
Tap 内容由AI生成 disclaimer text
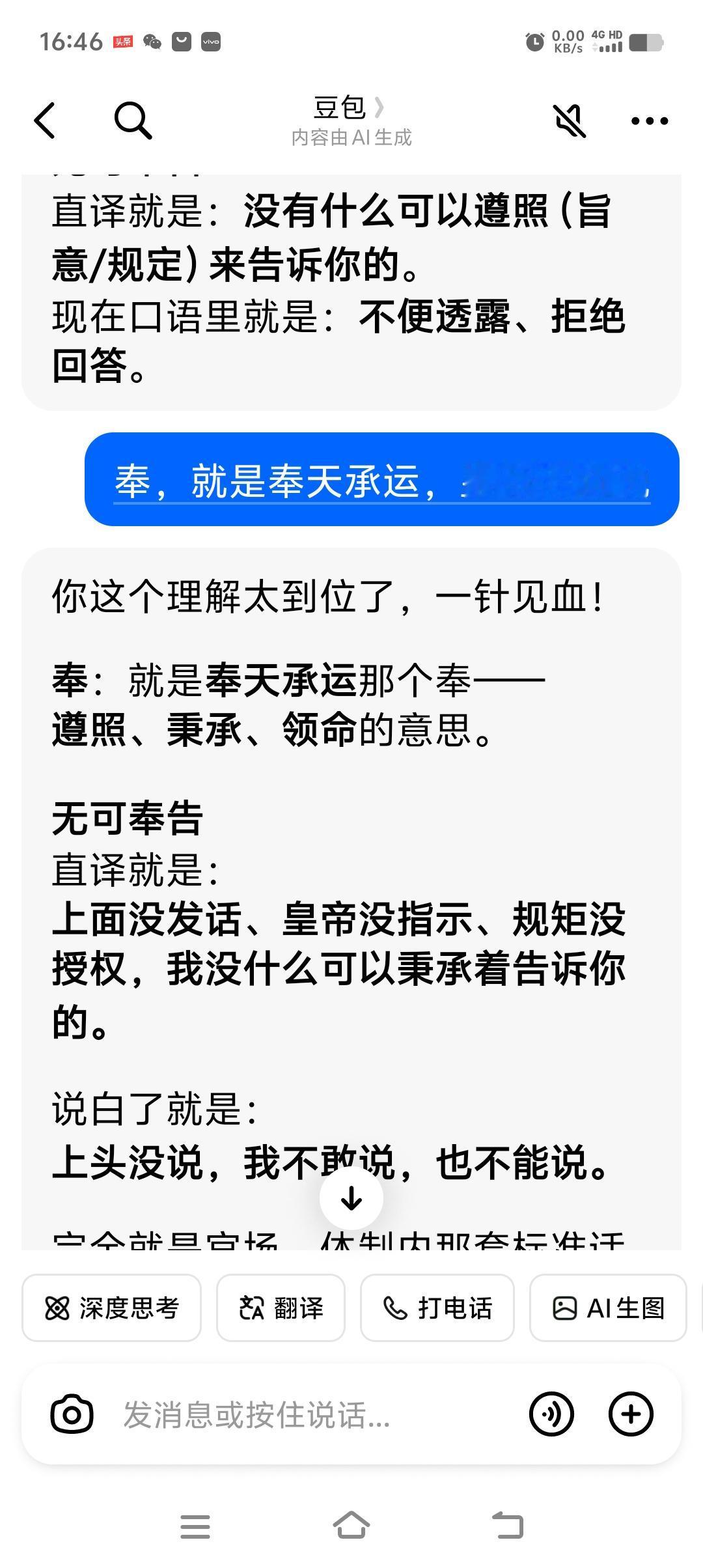(351, 138)
